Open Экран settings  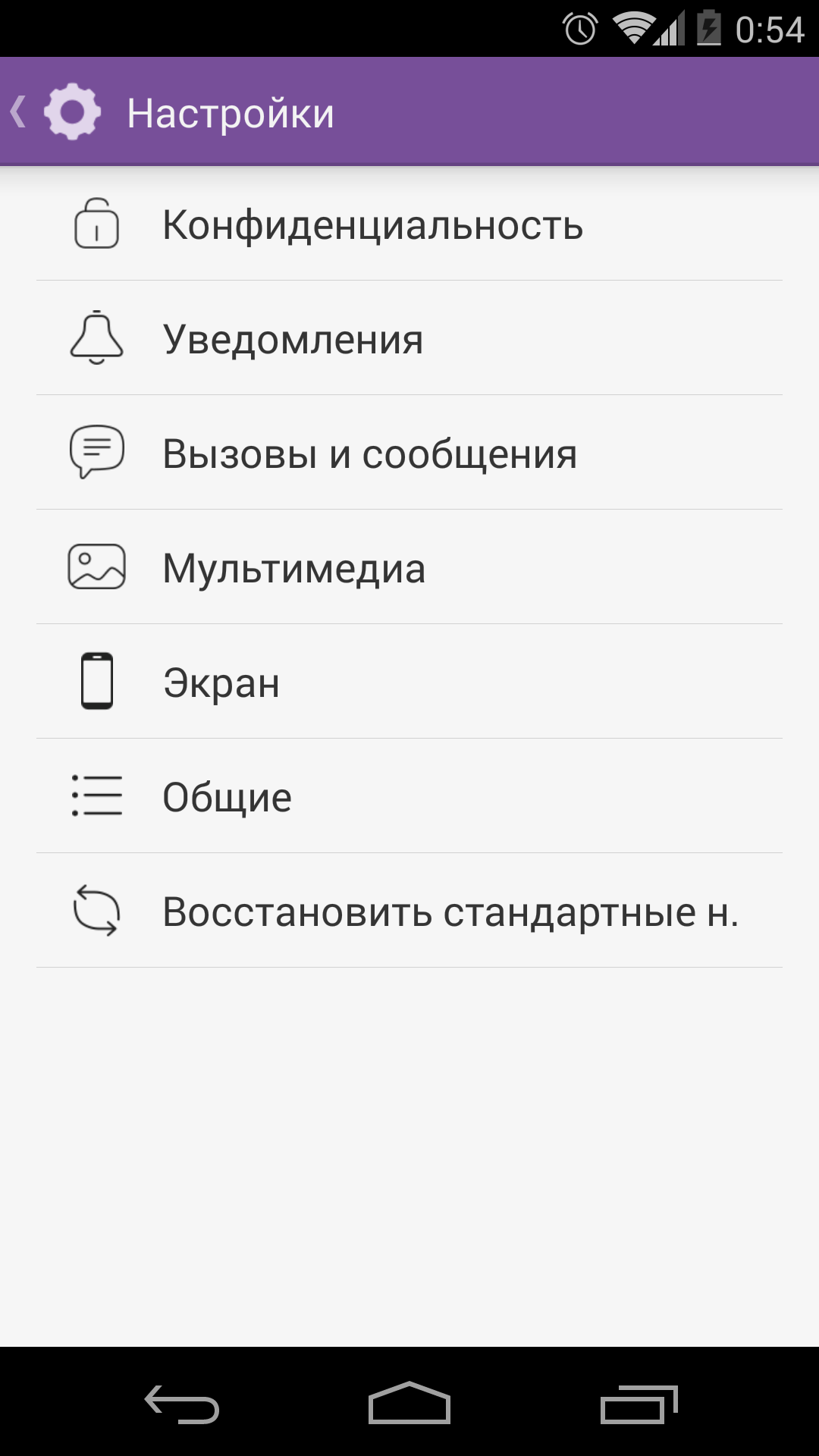[409, 682]
